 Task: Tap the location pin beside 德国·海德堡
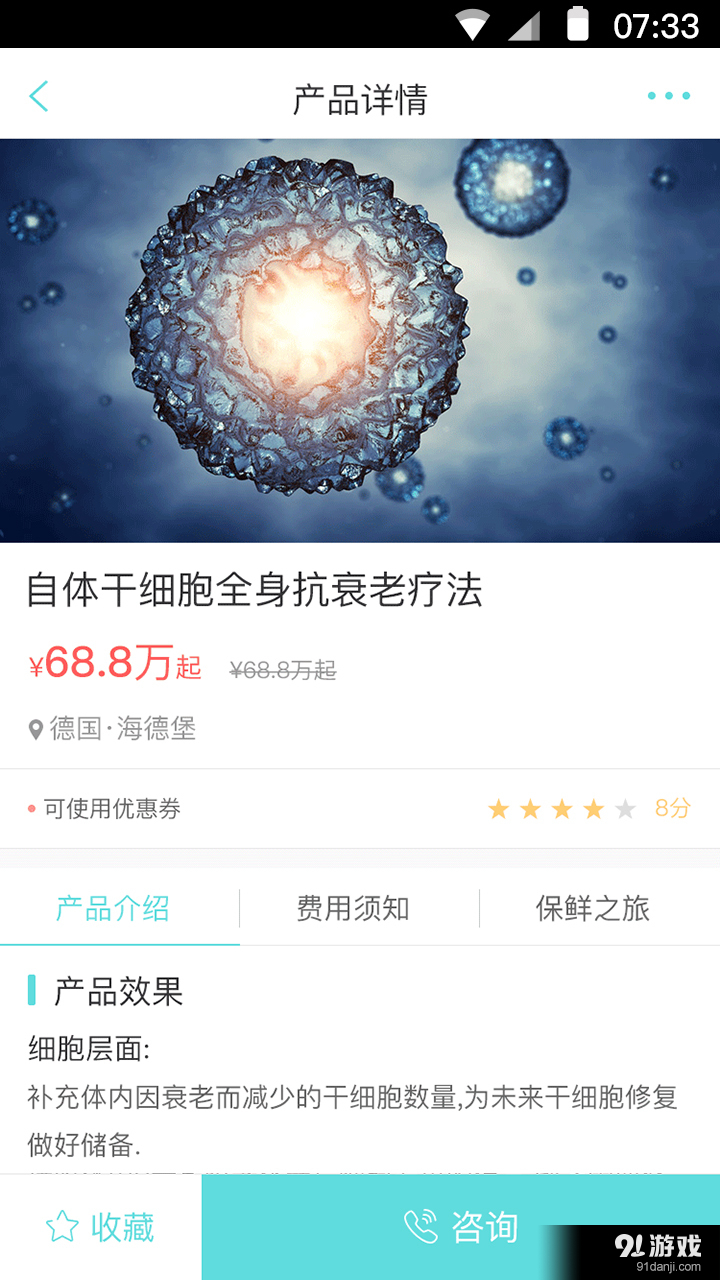pyautogui.click(x=36, y=729)
